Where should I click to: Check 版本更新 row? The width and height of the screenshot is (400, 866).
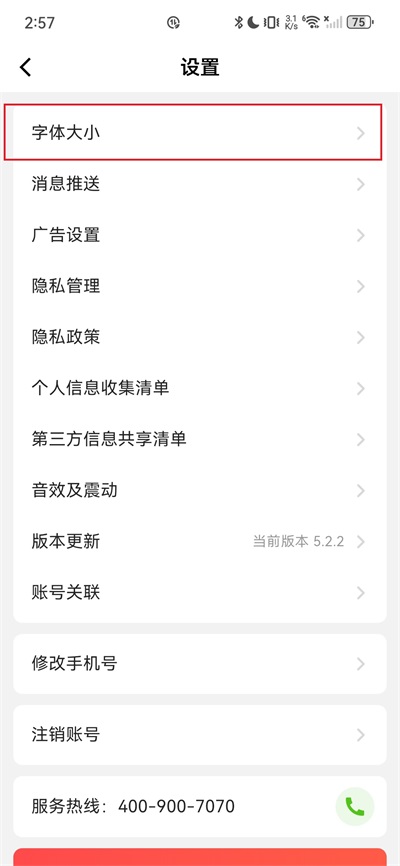point(199,542)
